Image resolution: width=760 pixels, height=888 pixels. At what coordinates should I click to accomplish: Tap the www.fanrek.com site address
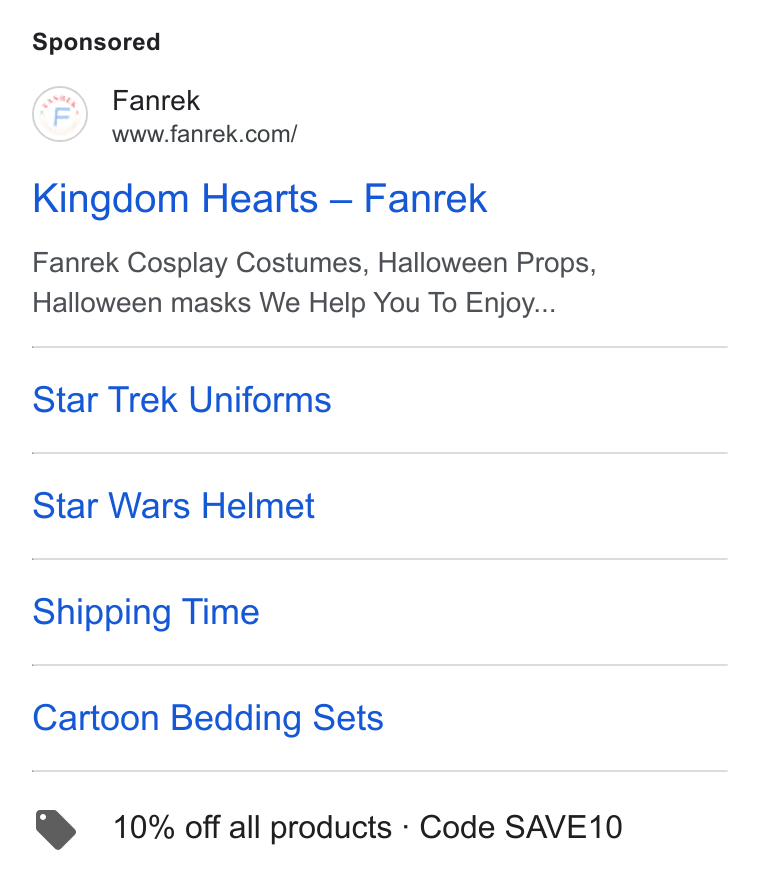[204, 134]
